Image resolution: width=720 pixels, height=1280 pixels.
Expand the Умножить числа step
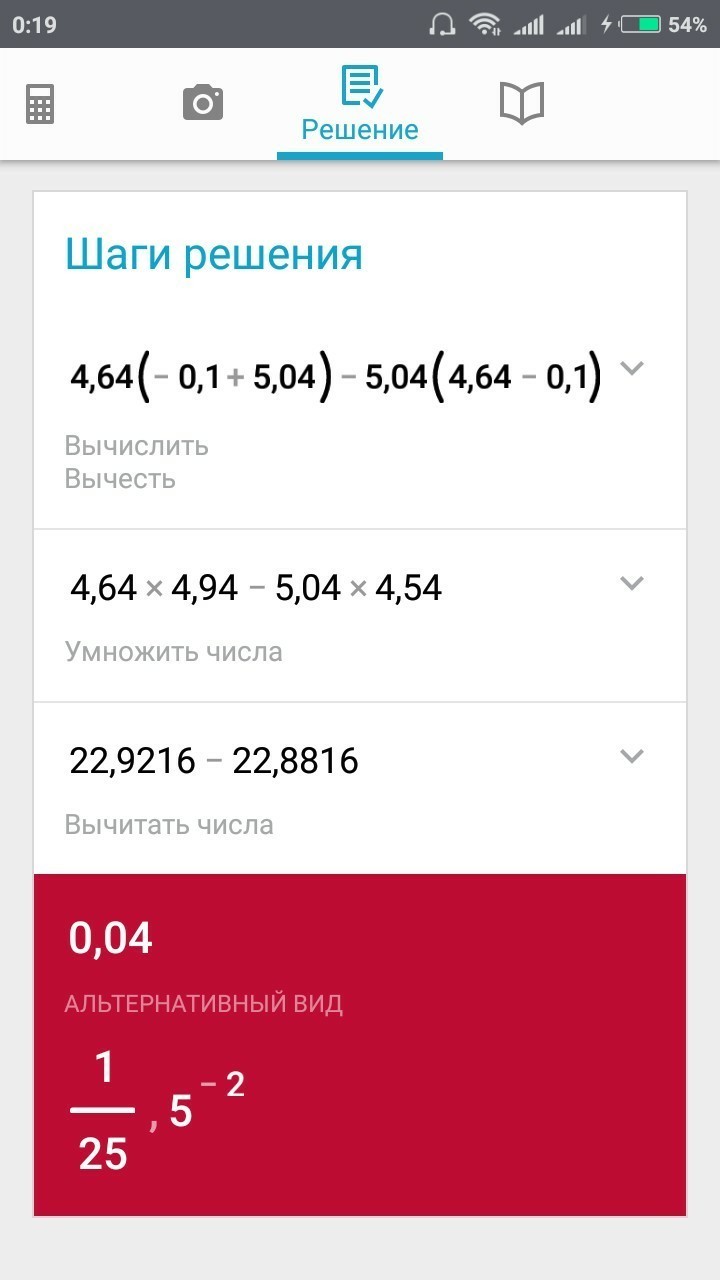click(631, 583)
